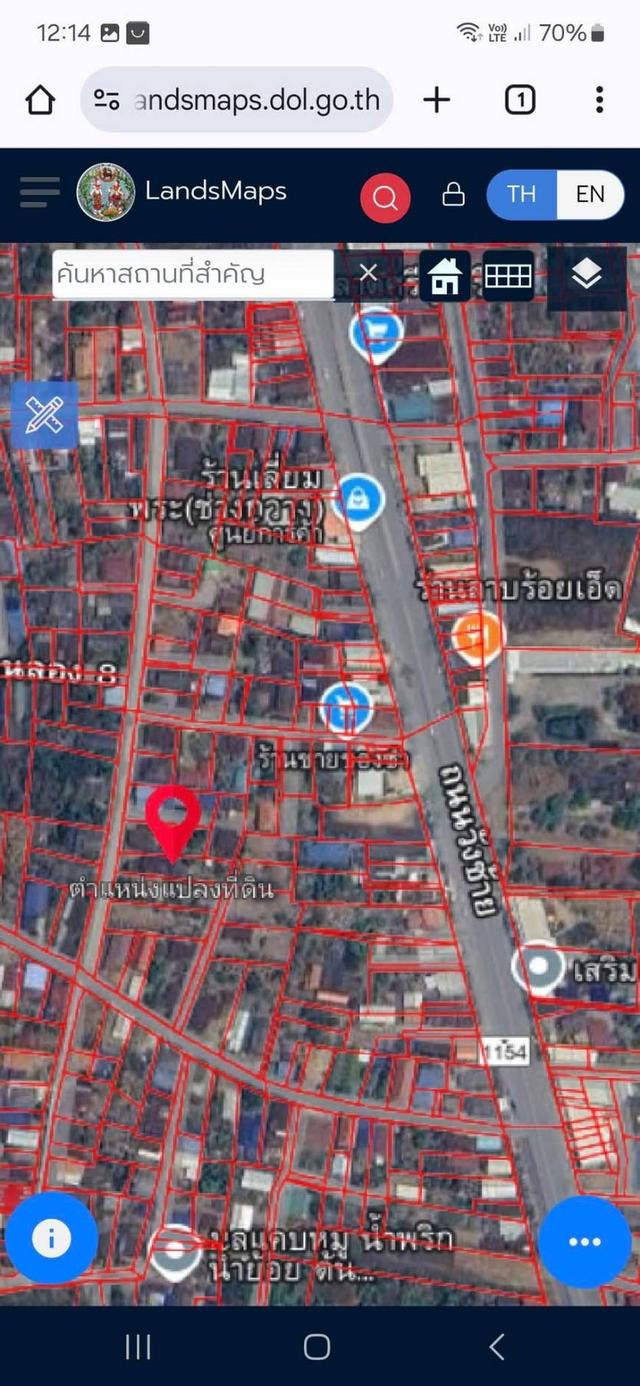Open the blue info button
The image size is (640, 1386).
[x=51, y=1239]
